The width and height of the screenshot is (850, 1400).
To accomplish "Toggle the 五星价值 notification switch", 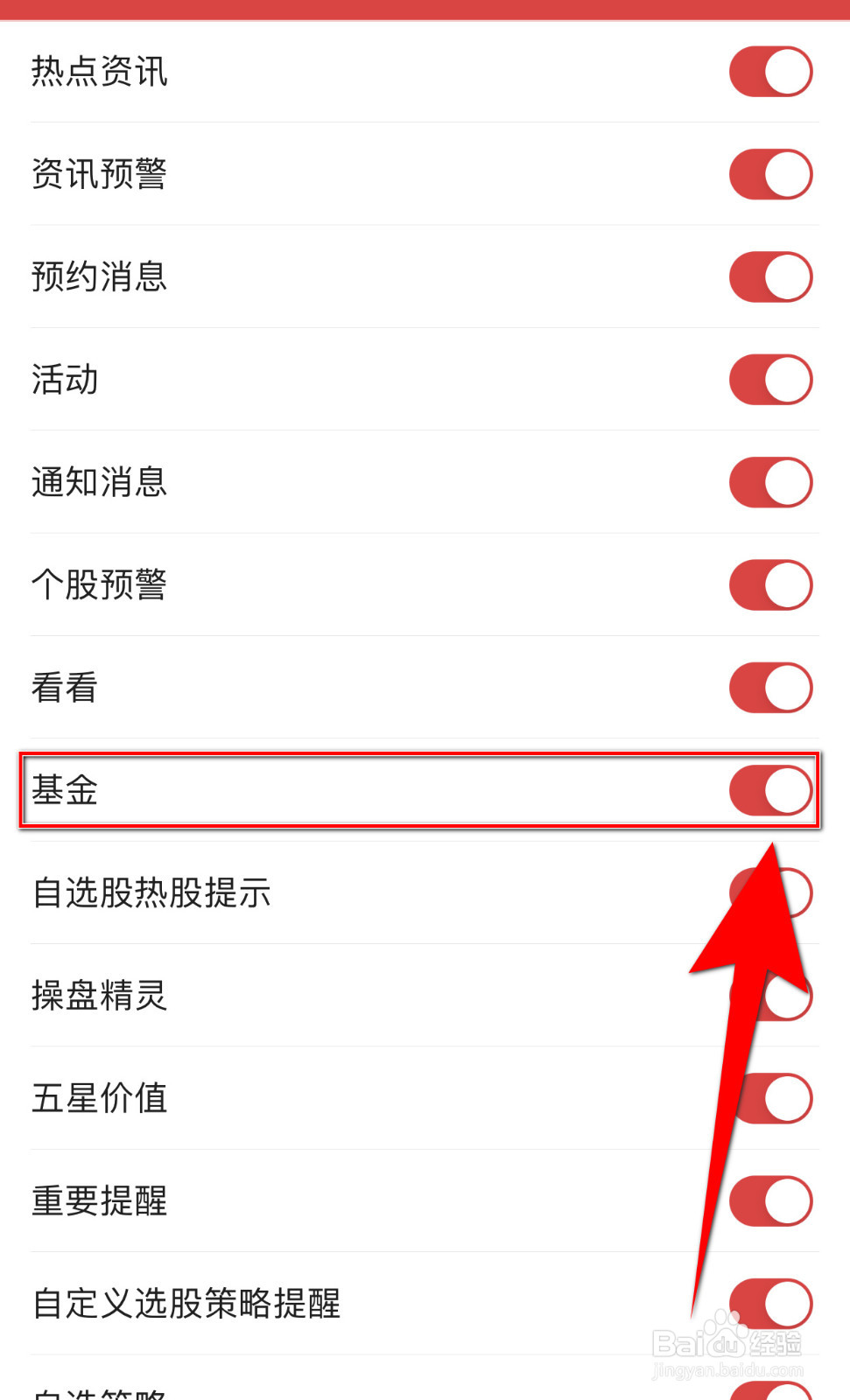I will (x=775, y=1099).
